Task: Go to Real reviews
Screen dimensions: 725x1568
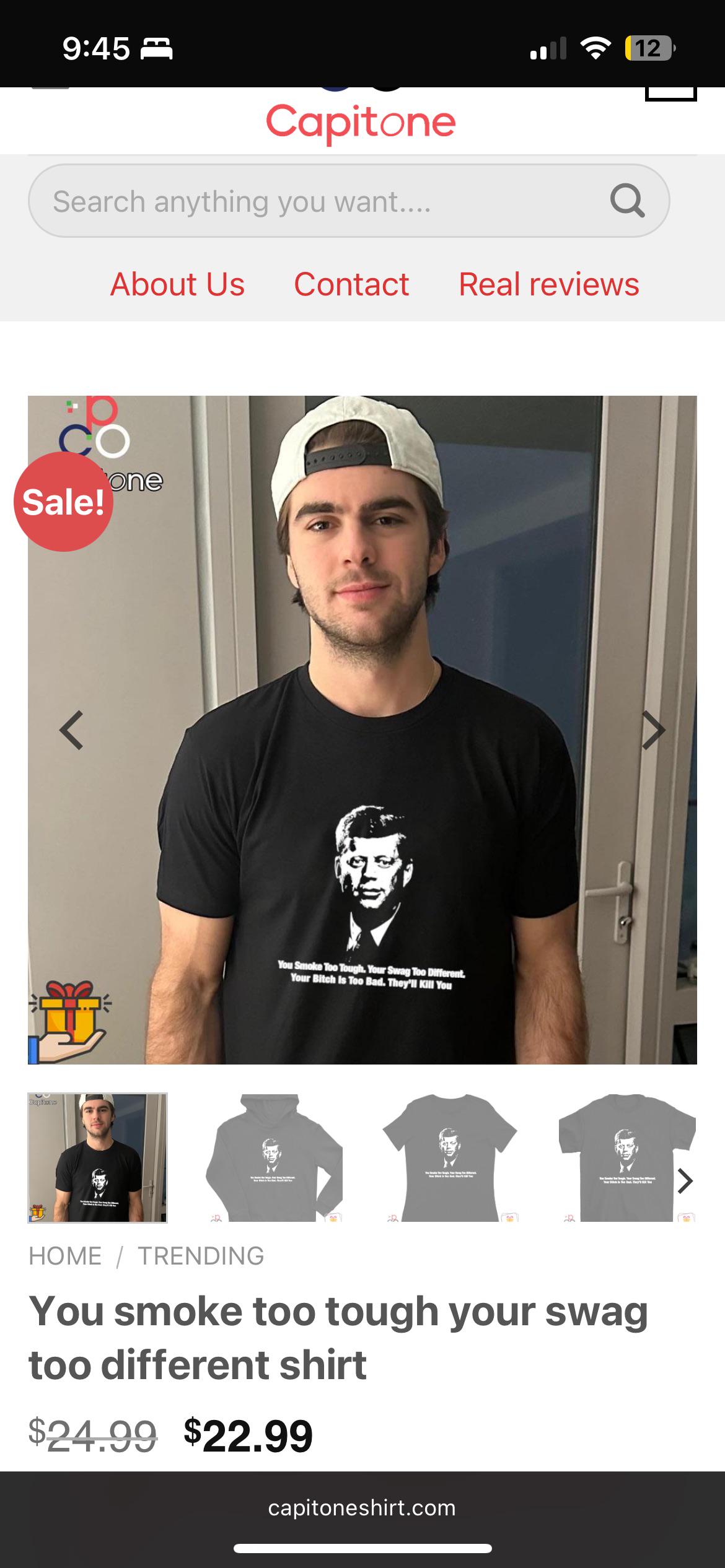Action: 549,284
